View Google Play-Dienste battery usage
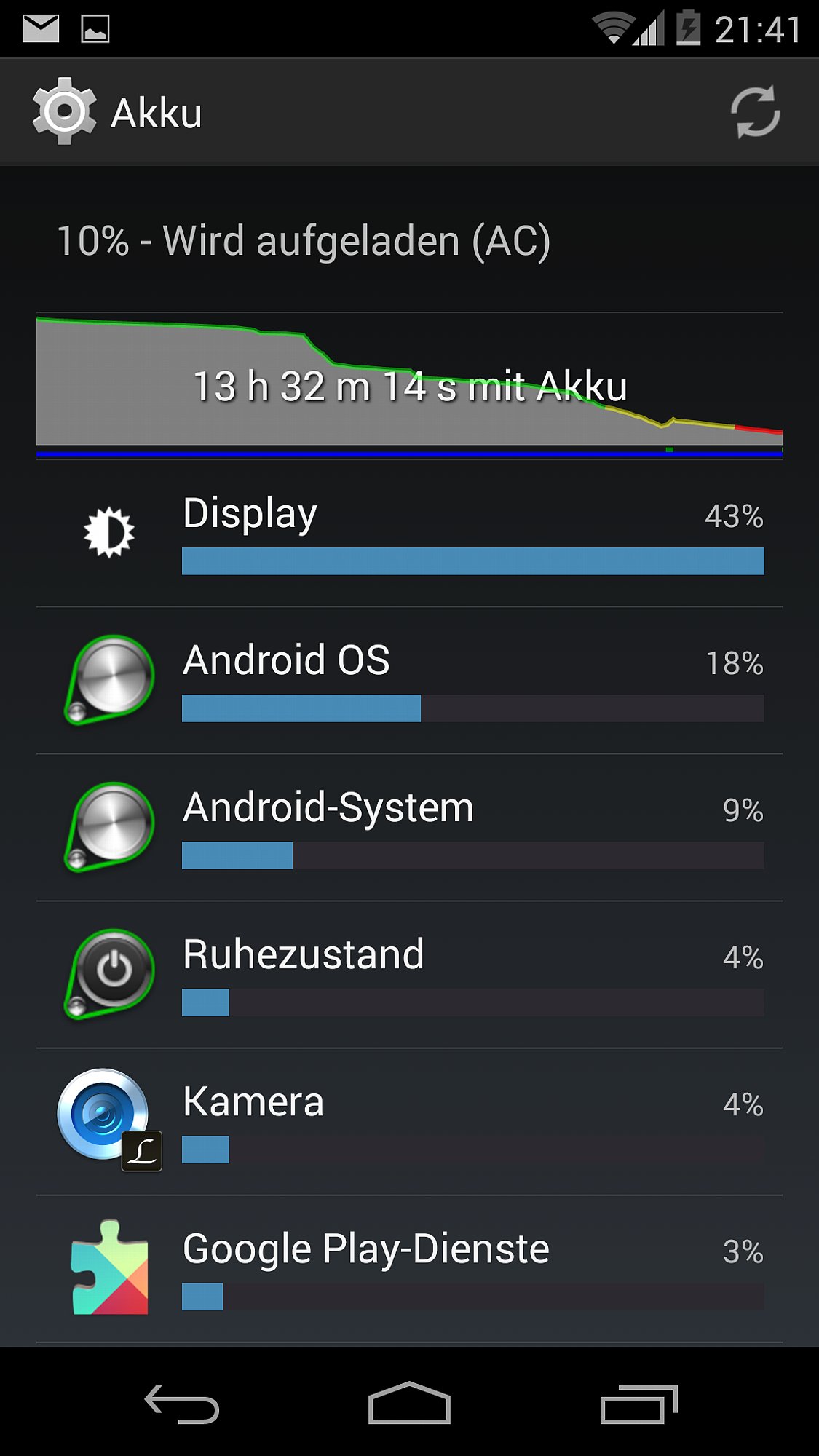Viewport: 819px width, 1456px height. click(x=409, y=1270)
